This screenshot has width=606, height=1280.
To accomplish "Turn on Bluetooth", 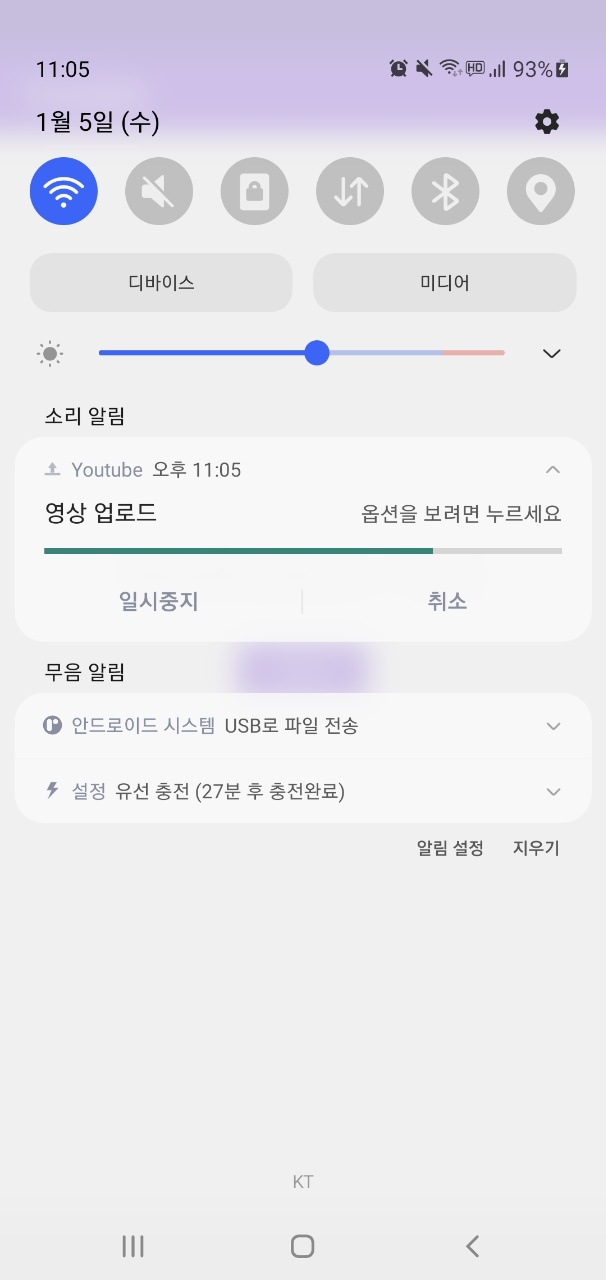I will pos(445,191).
